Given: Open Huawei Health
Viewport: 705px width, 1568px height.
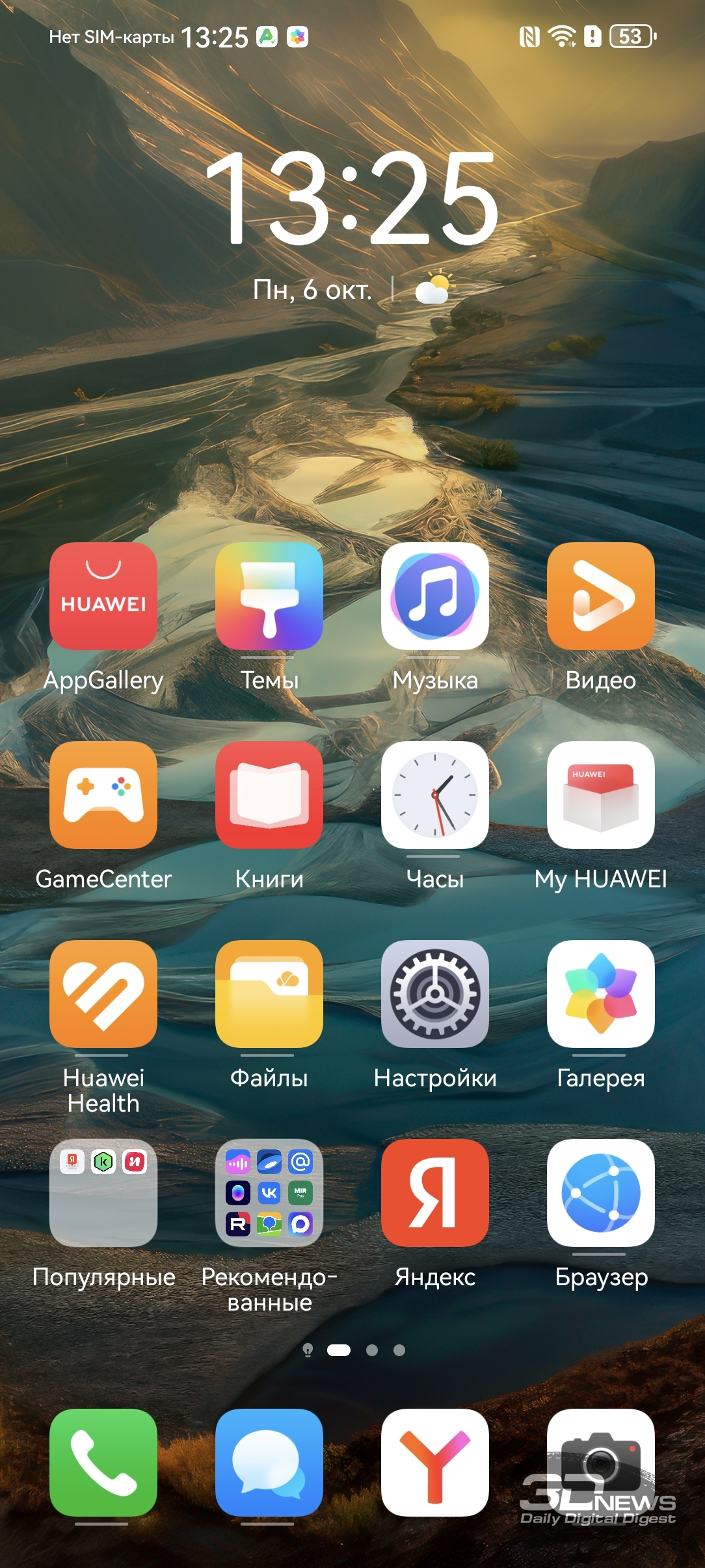Looking at the screenshot, I should coord(103,994).
